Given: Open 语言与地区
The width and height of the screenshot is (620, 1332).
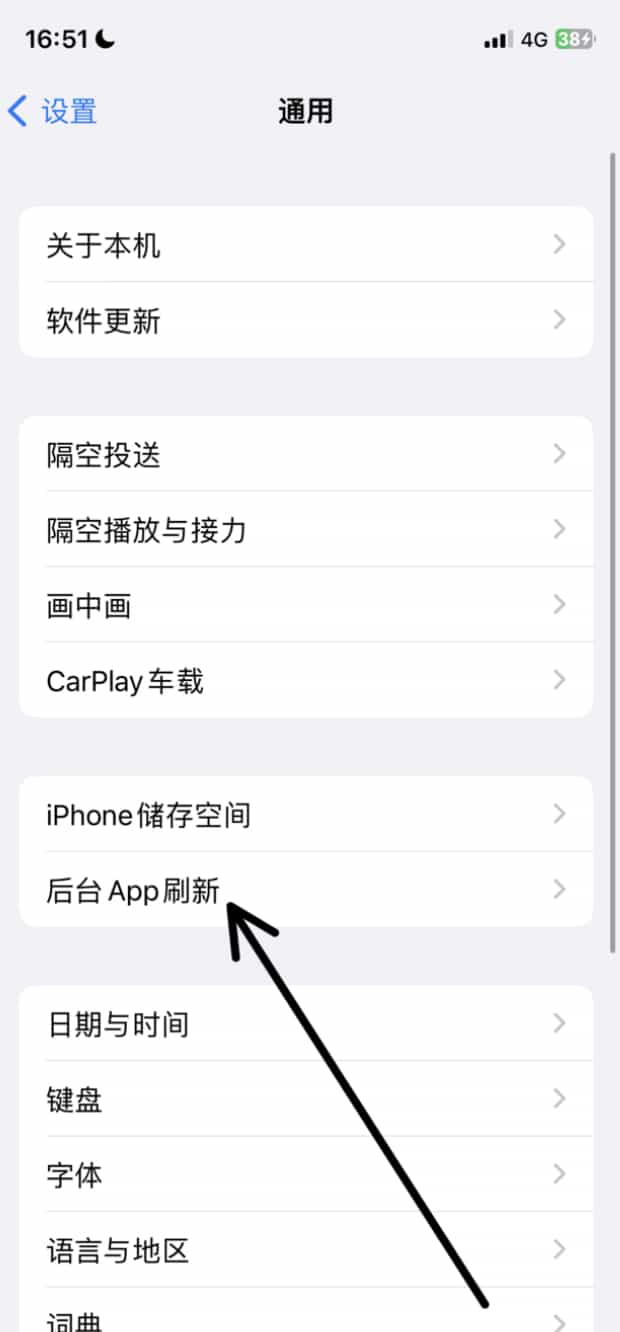Looking at the screenshot, I should click(306, 1250).
